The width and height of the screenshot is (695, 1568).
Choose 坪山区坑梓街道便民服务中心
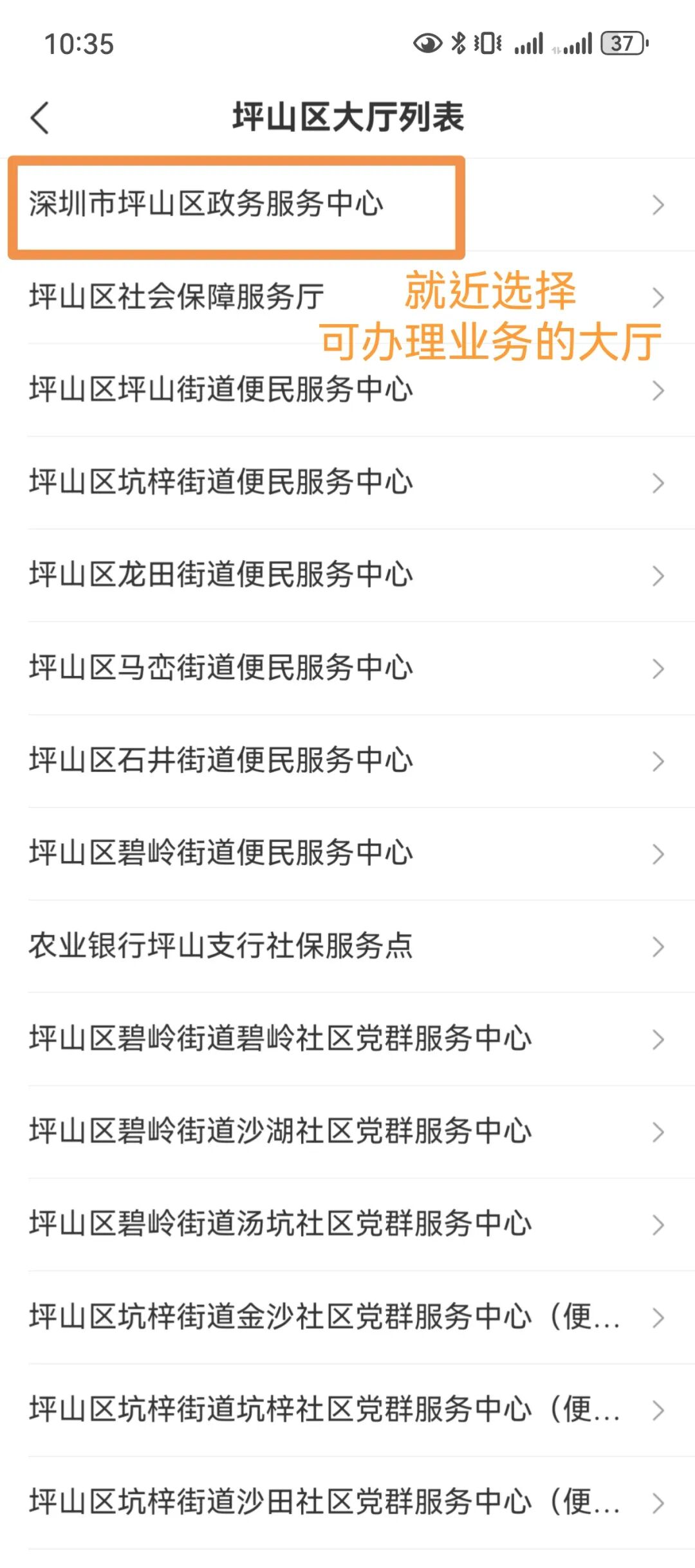point(347,482)
